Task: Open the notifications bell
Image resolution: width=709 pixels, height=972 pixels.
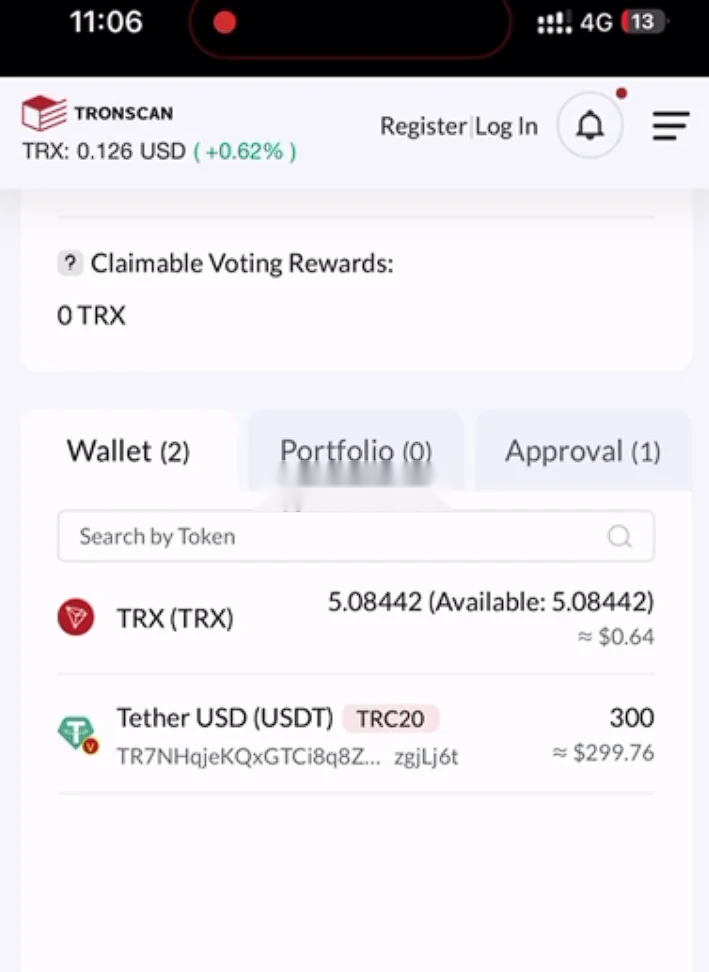Action: (x=590, y=126)
